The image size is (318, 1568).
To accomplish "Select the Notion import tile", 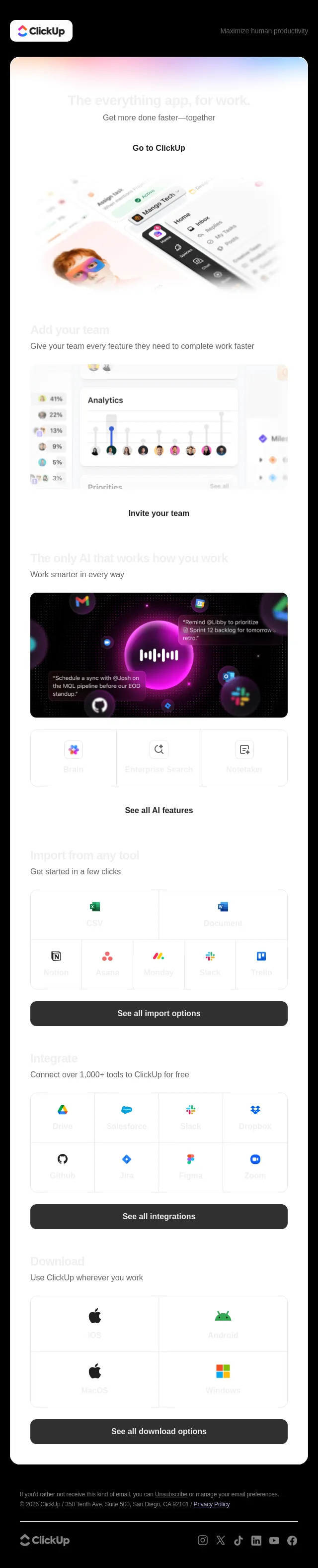I will pyautogui.click(x=56, y=963).
